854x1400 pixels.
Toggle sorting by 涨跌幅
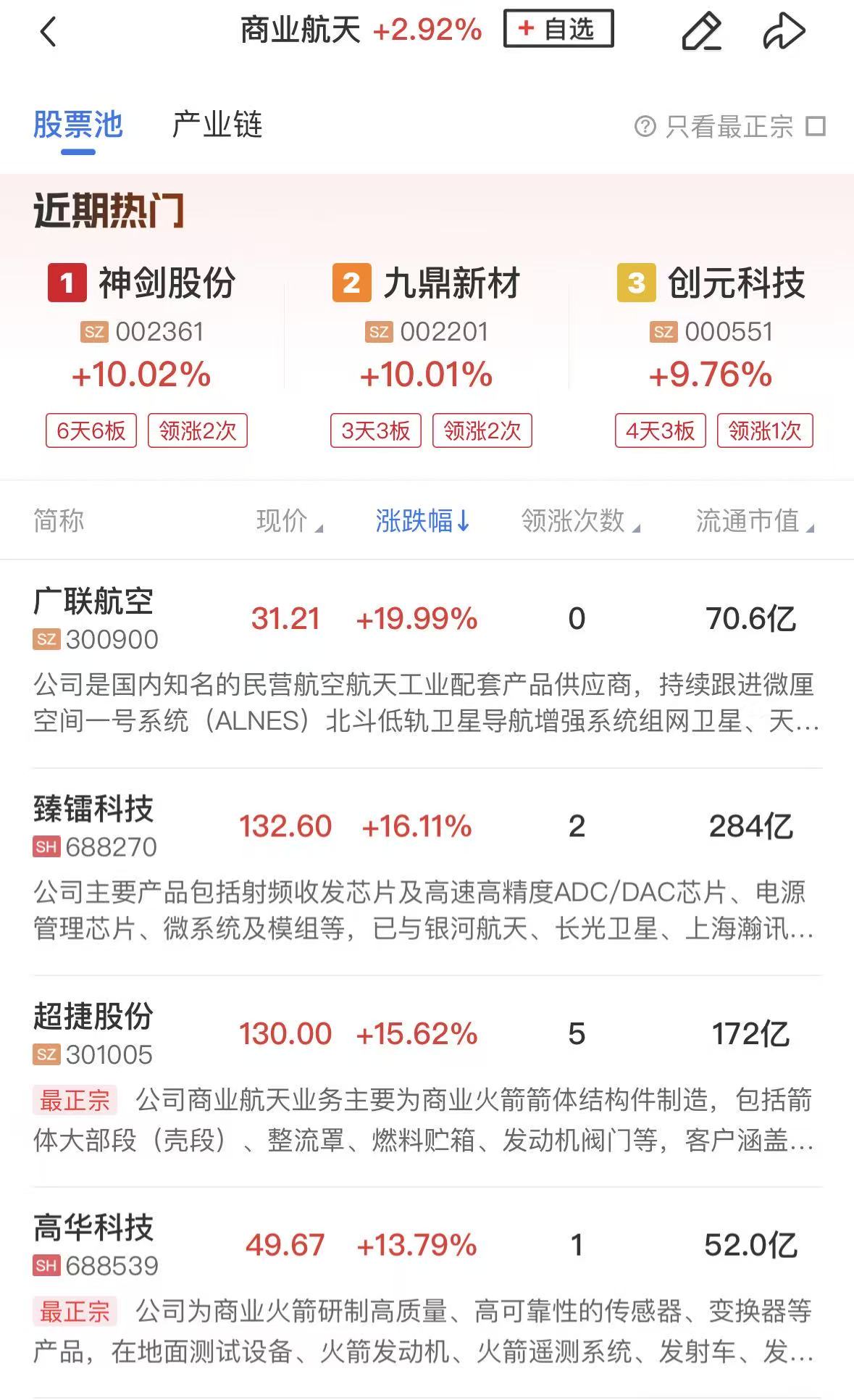423,521
